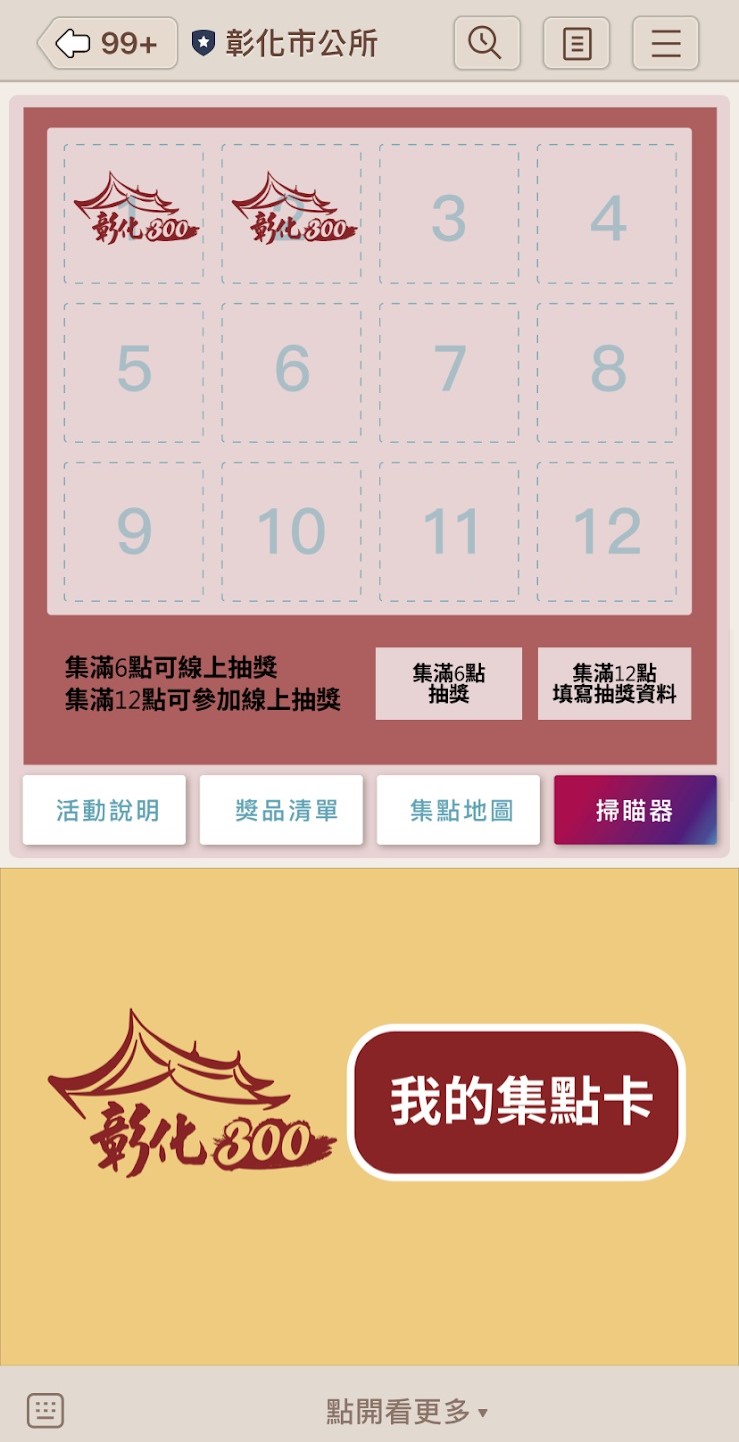Launch the 掃瞄器 scanner

[x=635, y=810]
